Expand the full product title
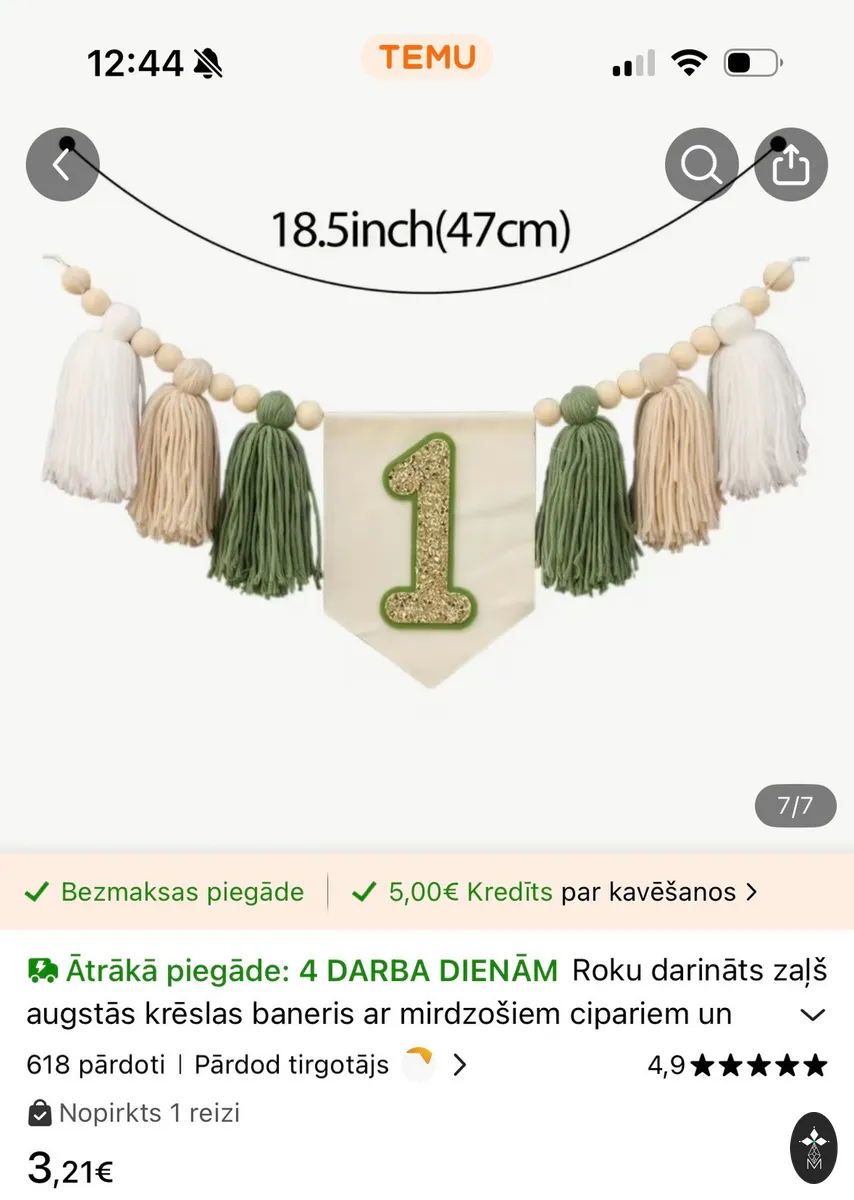854x1200 pixels. (x=814, y=1015)
